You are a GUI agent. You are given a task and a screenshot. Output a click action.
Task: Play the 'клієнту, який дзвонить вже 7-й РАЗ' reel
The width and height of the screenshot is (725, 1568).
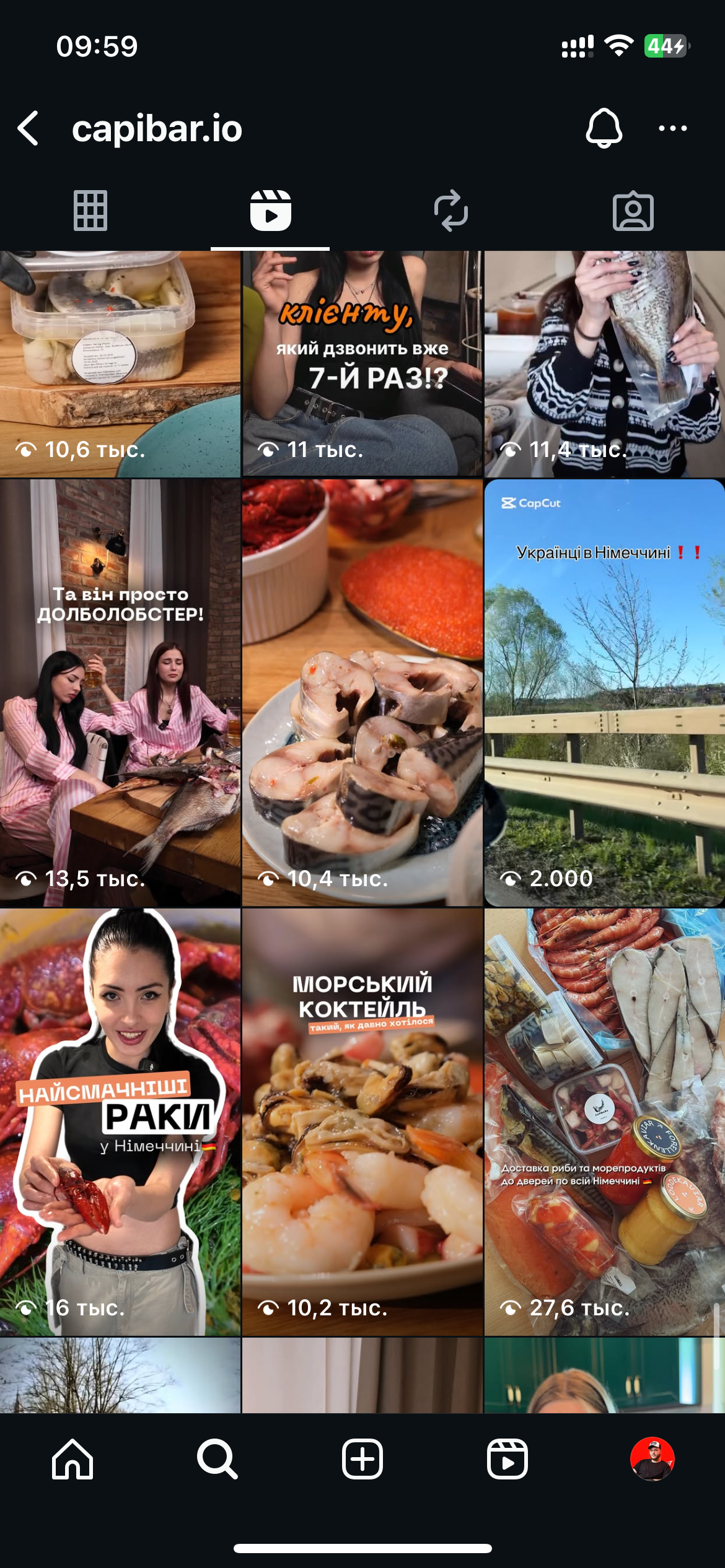(x=362, y=364)
